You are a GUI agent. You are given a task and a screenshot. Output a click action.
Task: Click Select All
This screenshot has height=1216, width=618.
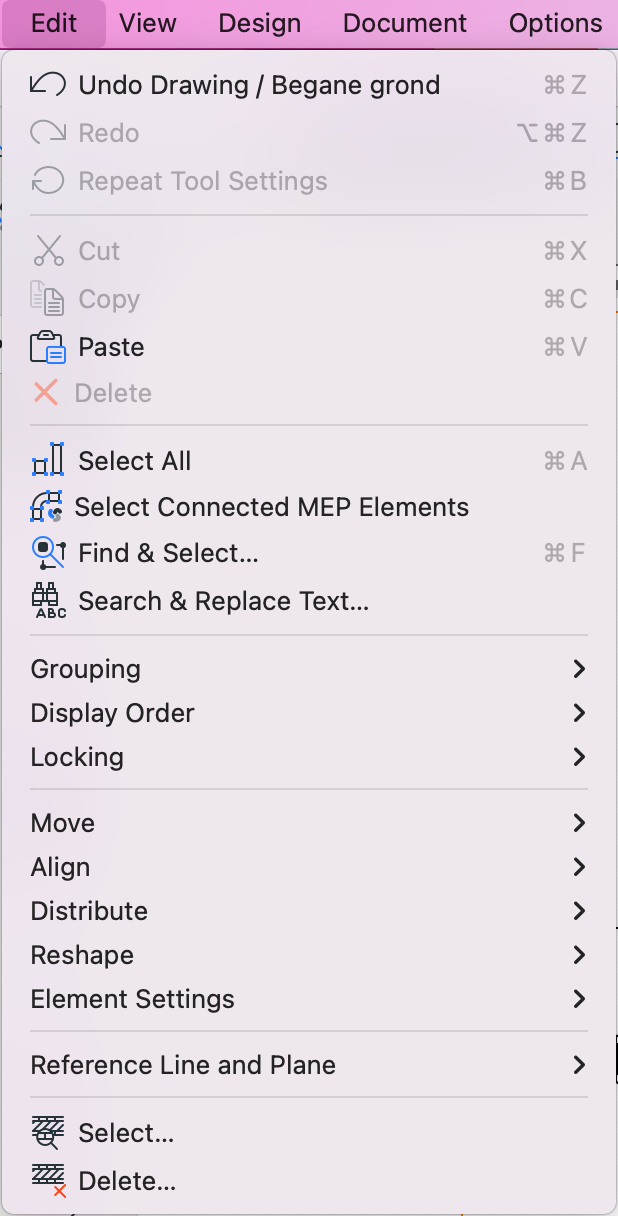309,461
